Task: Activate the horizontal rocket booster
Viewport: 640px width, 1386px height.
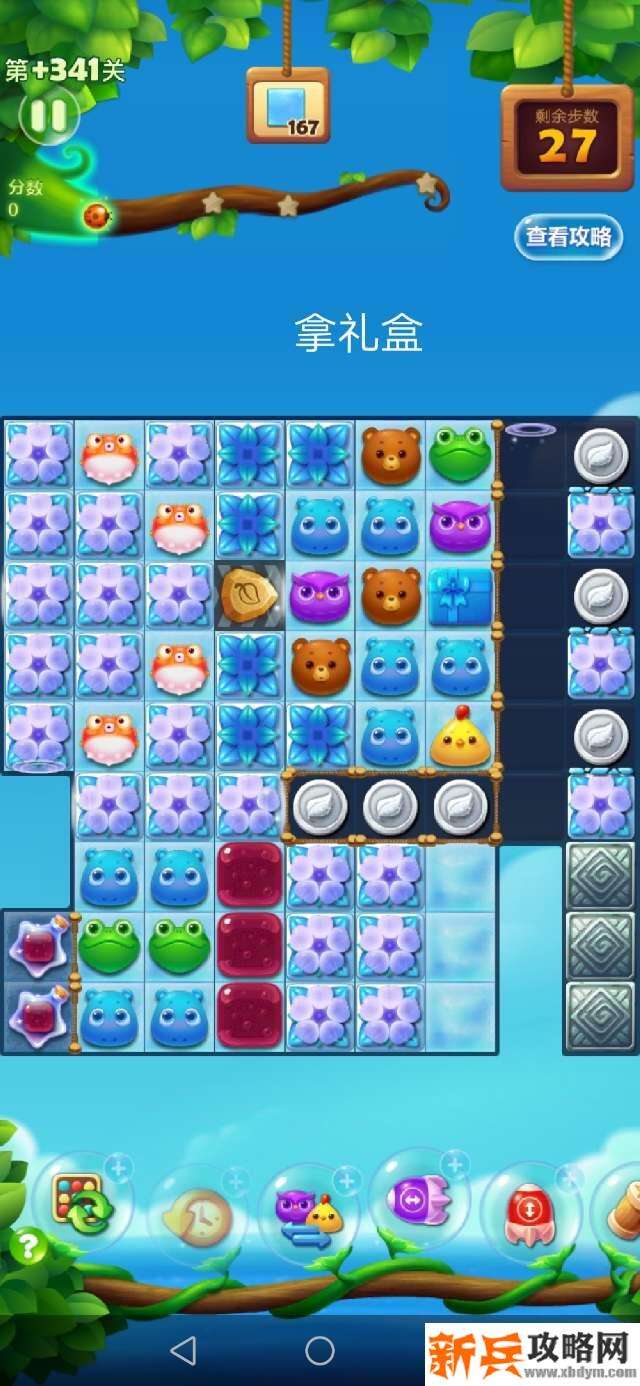Action: pyautogui.click(x=419, y=1199)
